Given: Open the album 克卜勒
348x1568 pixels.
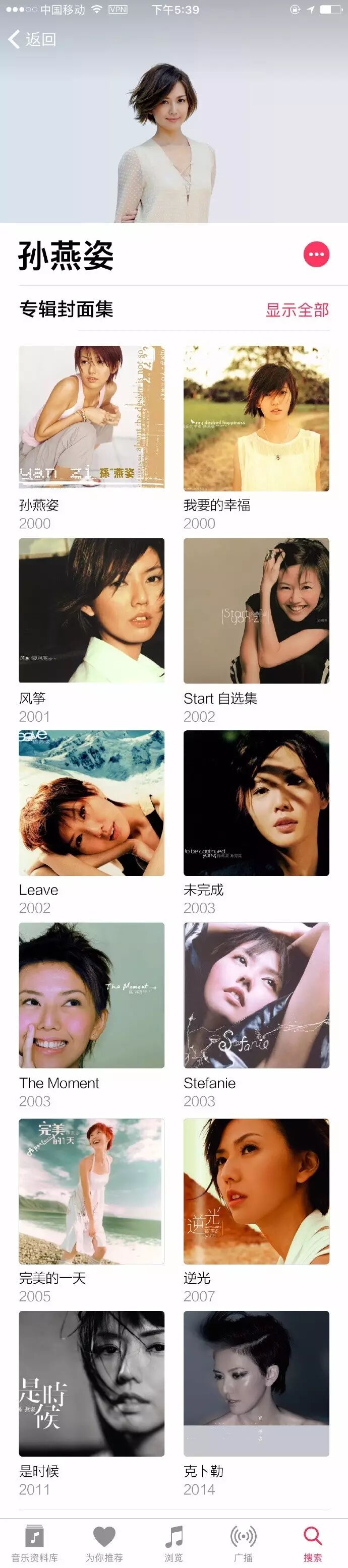Looking at the screenshot, I should [256, 1384].
